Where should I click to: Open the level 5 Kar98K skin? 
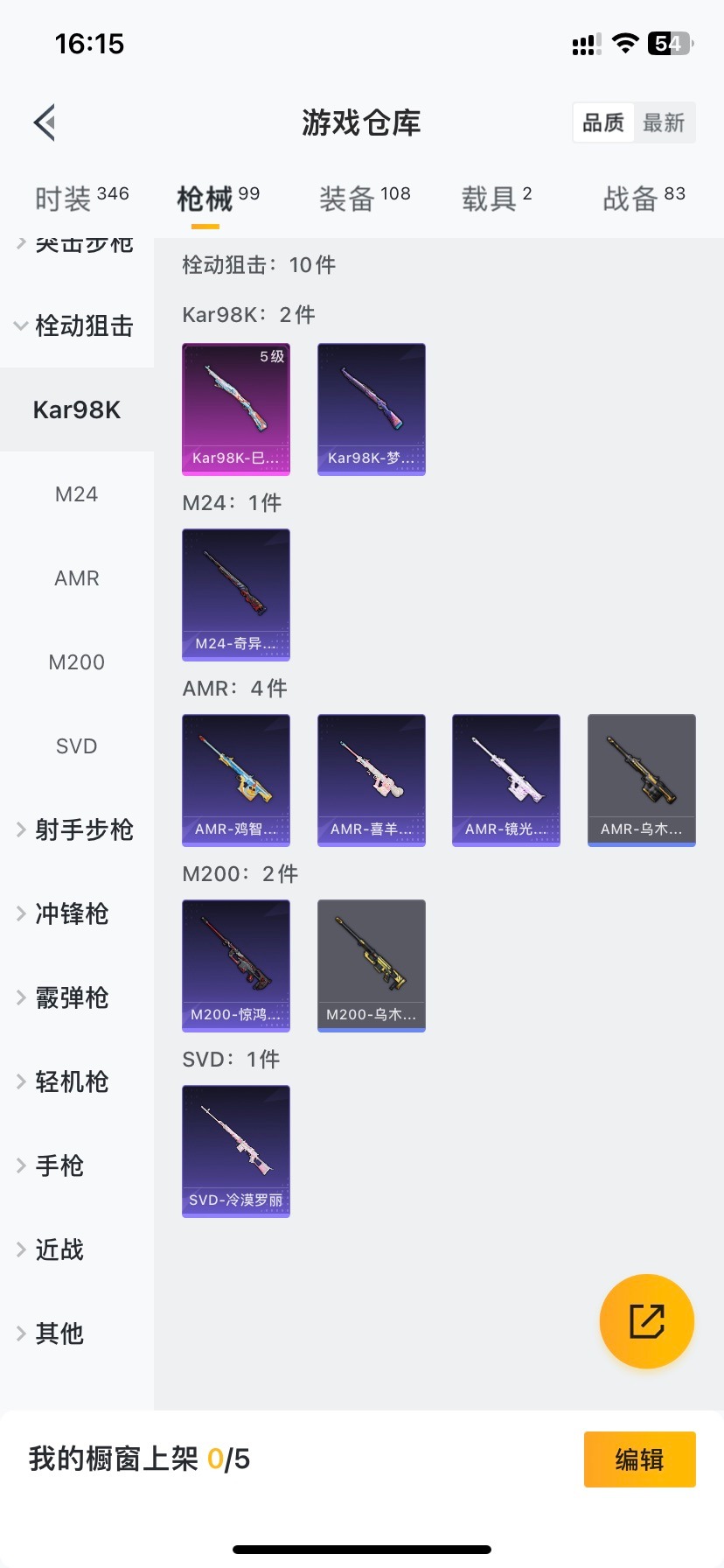[x=236, y=409]
